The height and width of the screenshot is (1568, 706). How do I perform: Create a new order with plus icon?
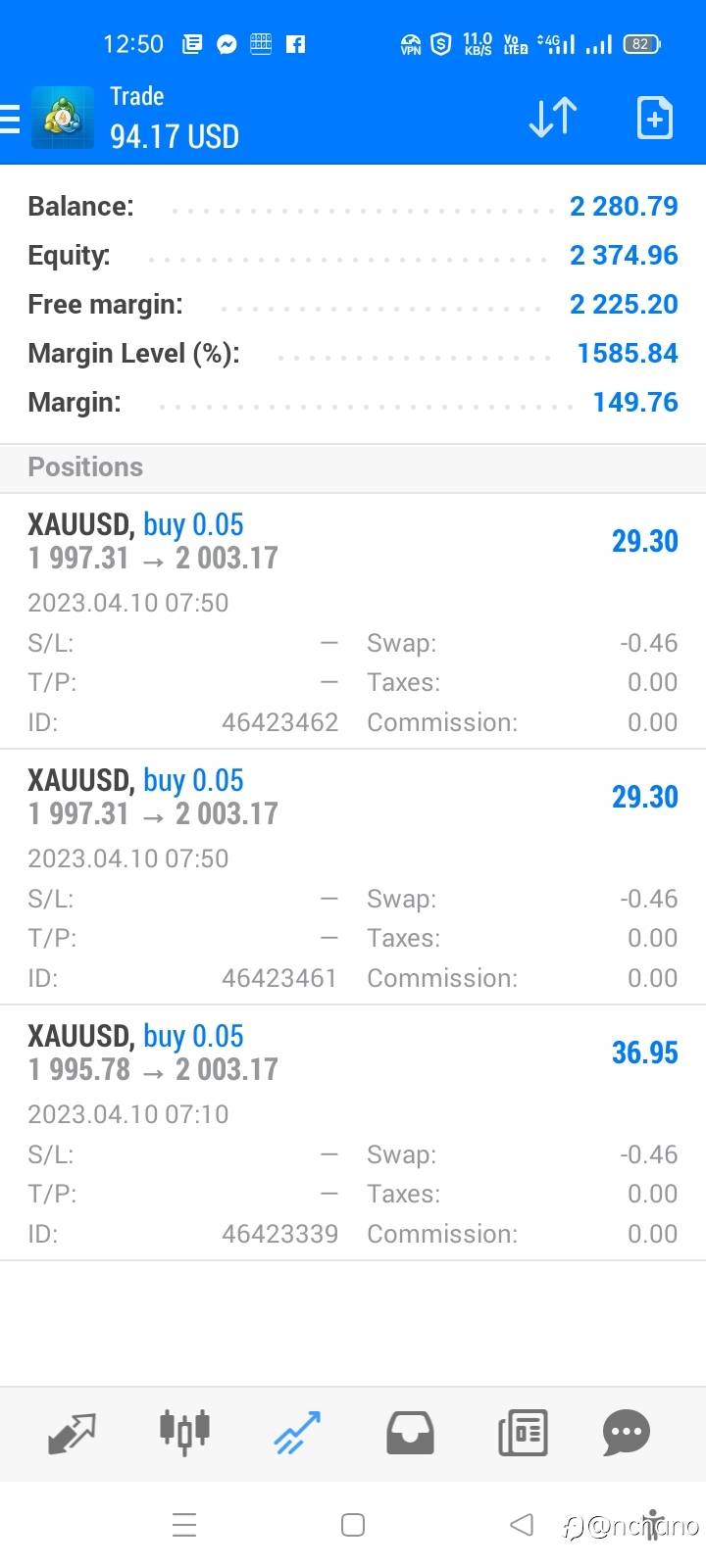click(x=654, y=118)
